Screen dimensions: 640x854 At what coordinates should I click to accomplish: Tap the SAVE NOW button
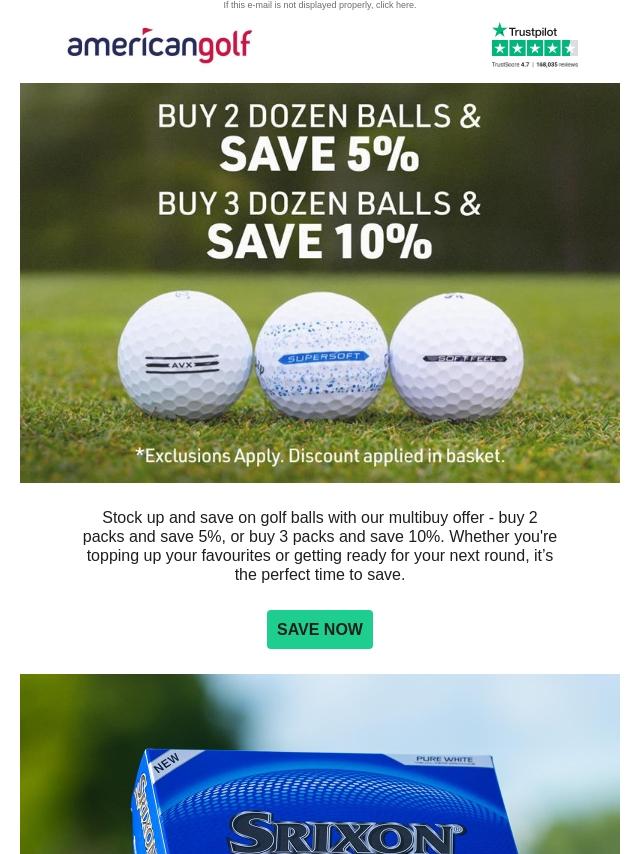[x=319, y=629]
